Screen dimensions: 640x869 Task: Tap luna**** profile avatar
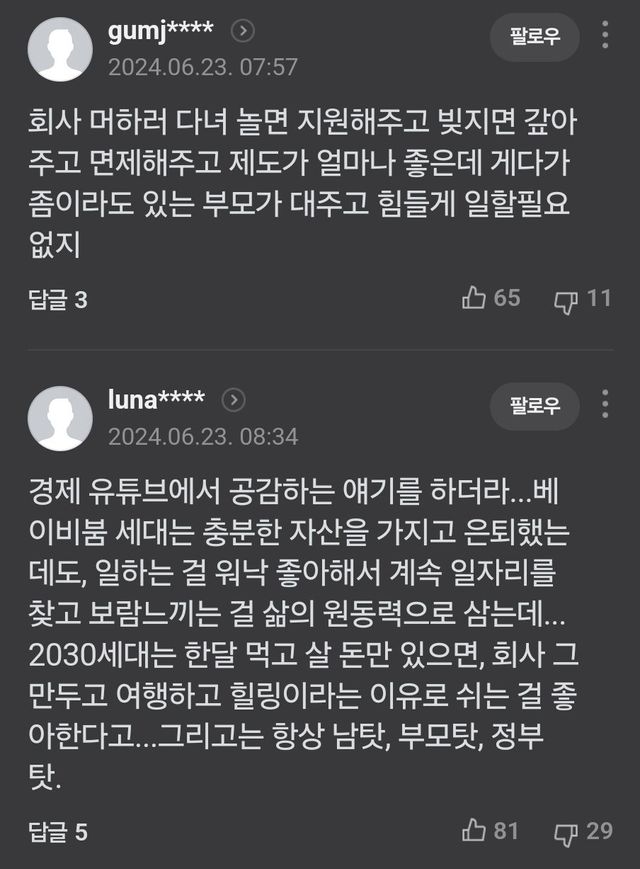(x=59, y=418)
